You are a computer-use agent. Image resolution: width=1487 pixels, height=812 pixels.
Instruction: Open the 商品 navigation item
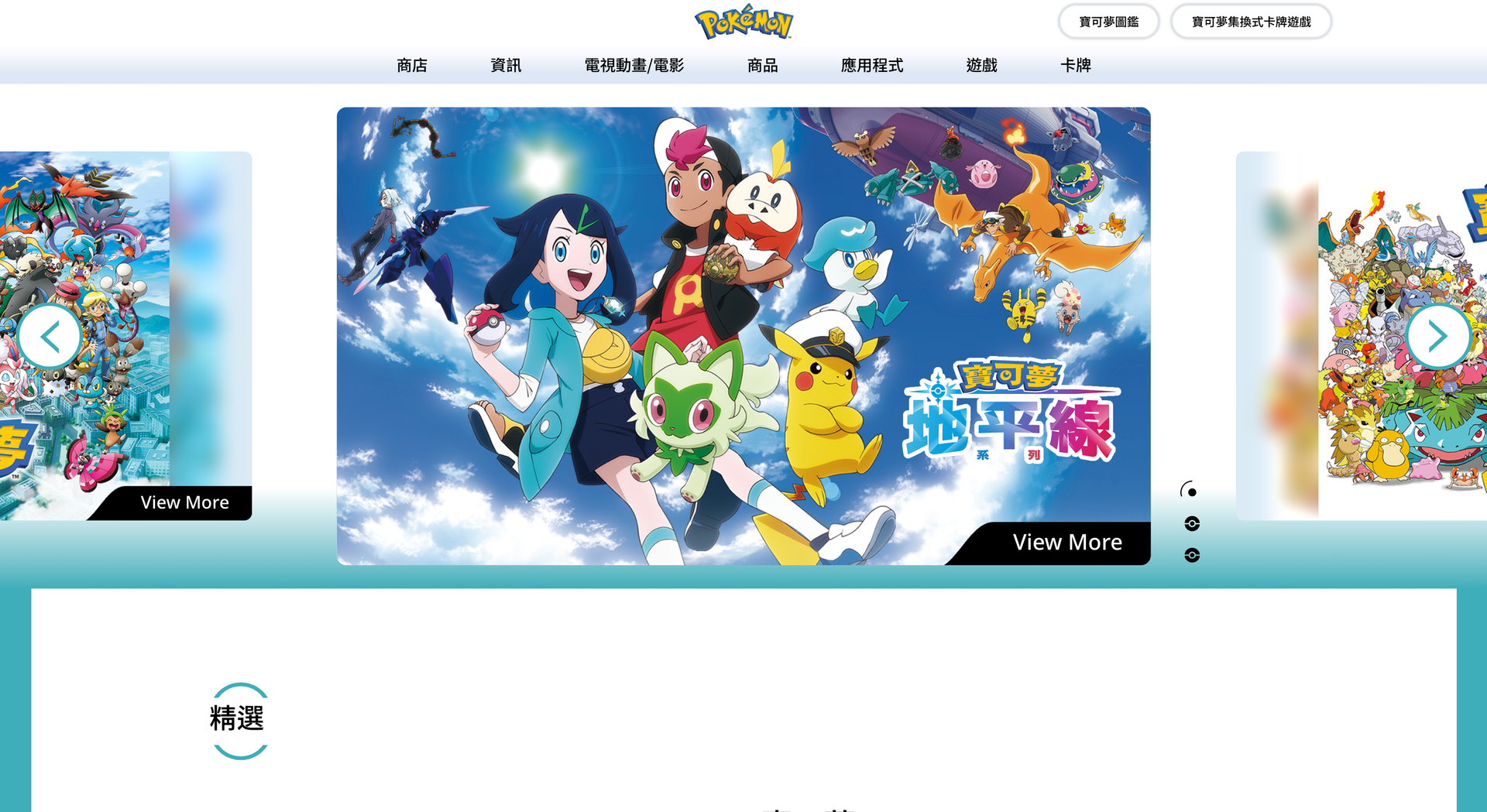tap(762, 66)
